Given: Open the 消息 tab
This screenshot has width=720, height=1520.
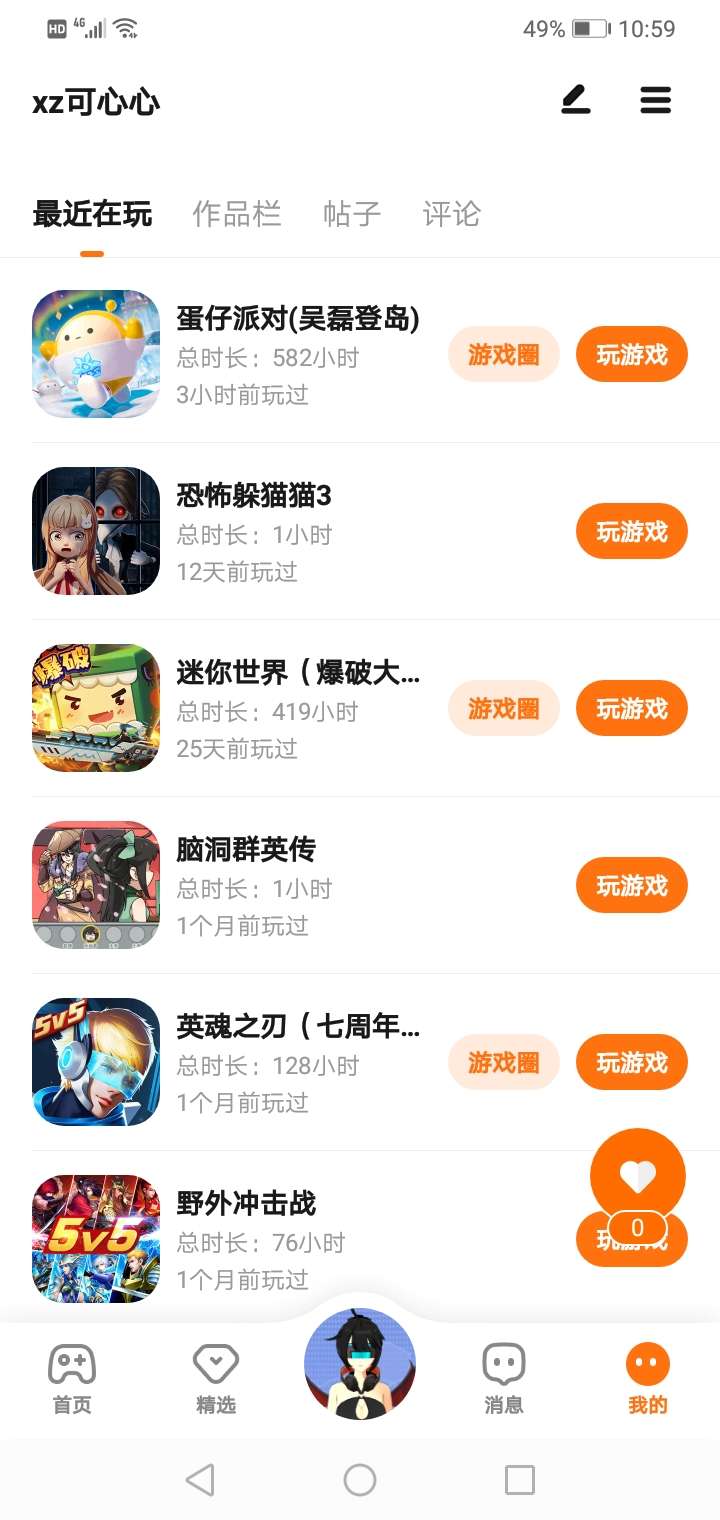Looking at the screenshot, I should coord(503,1379).
